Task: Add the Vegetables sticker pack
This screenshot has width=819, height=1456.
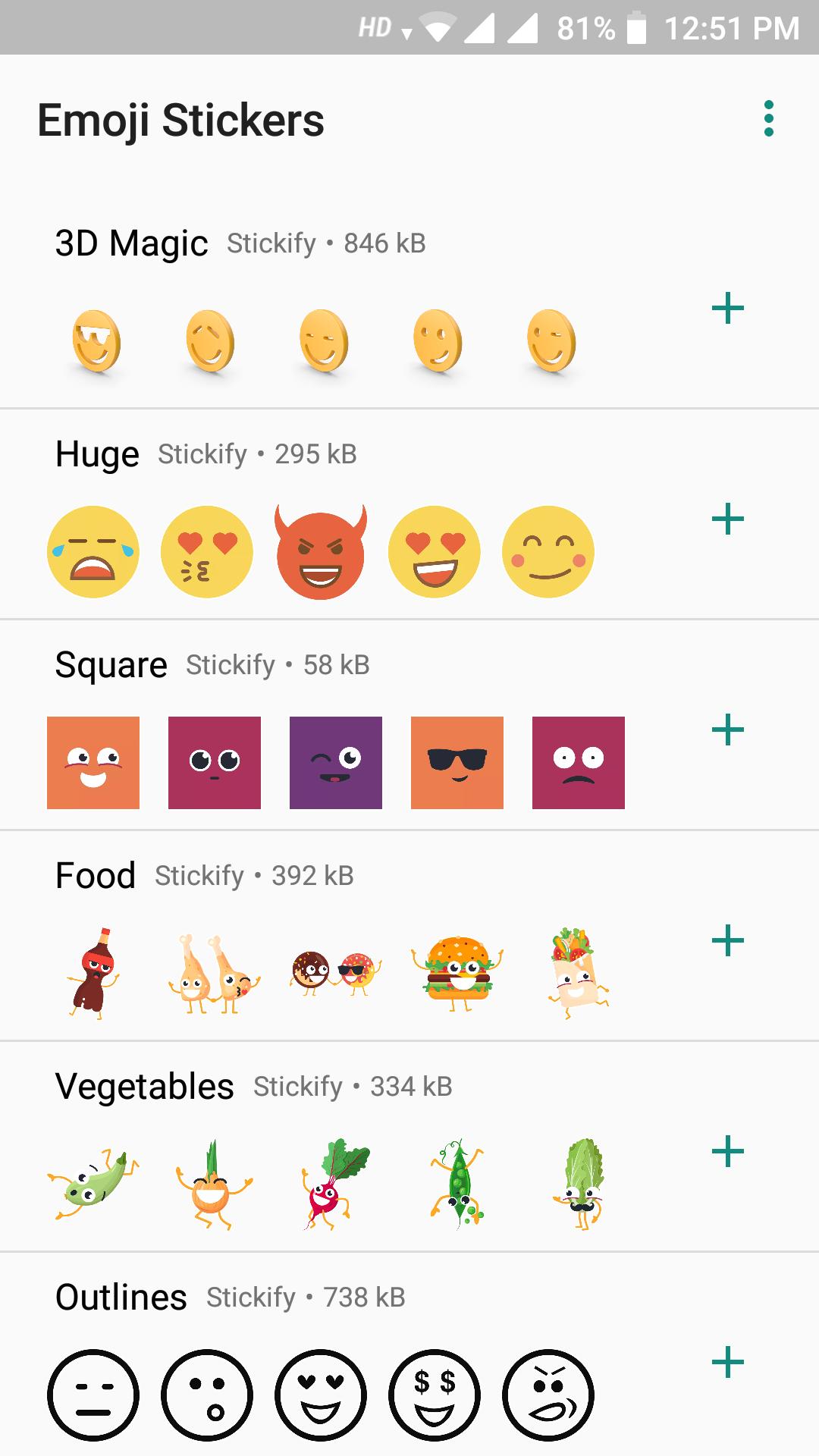Action: coord(728,1151)
